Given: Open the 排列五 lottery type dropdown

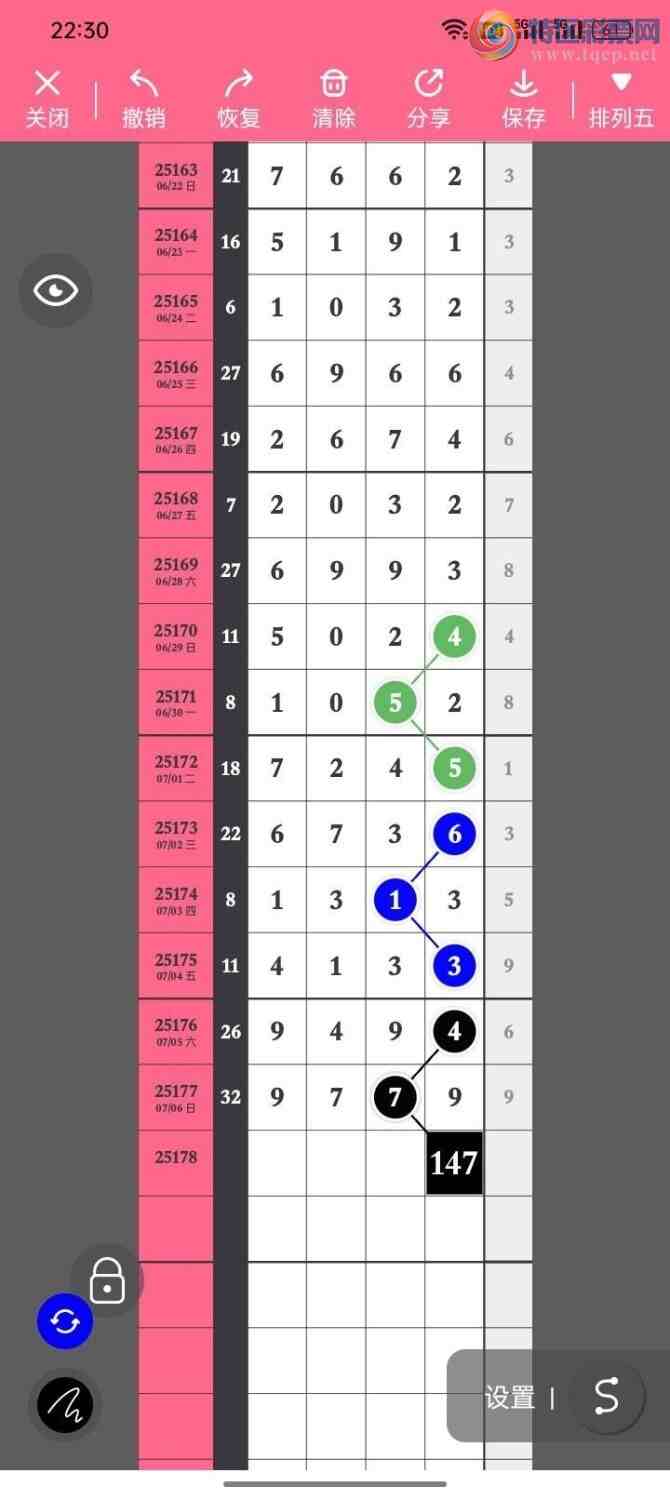Looking at the screenshot, I should tap(621, 99).
